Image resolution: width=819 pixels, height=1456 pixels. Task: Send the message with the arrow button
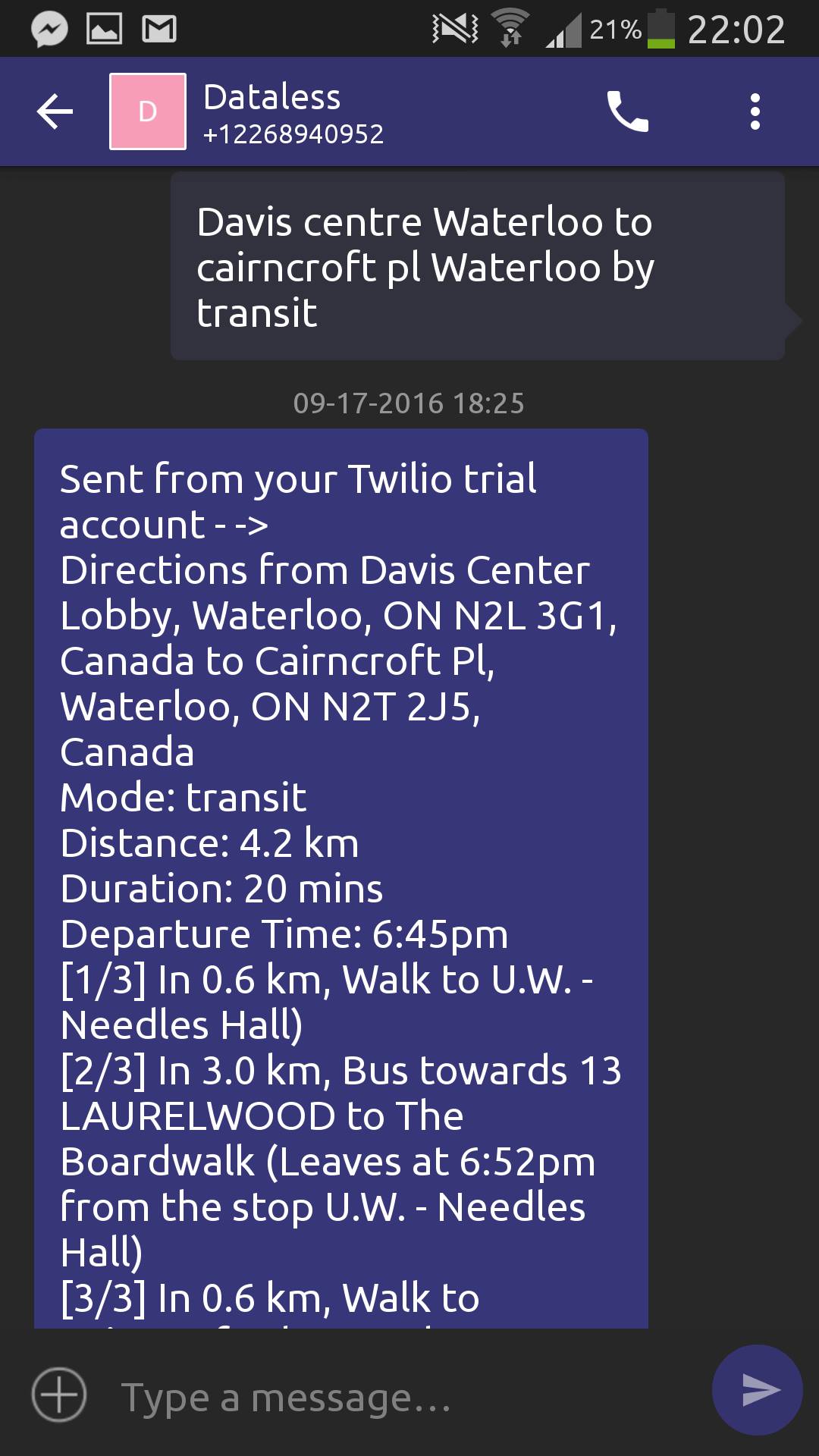click(x=757, y=1390)
